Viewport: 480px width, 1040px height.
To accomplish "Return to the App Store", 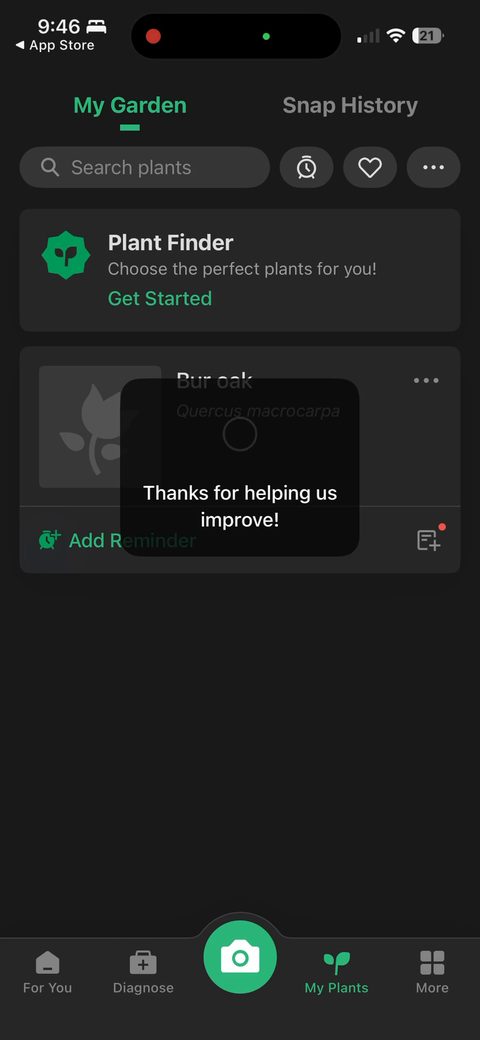I will [54, 46].
